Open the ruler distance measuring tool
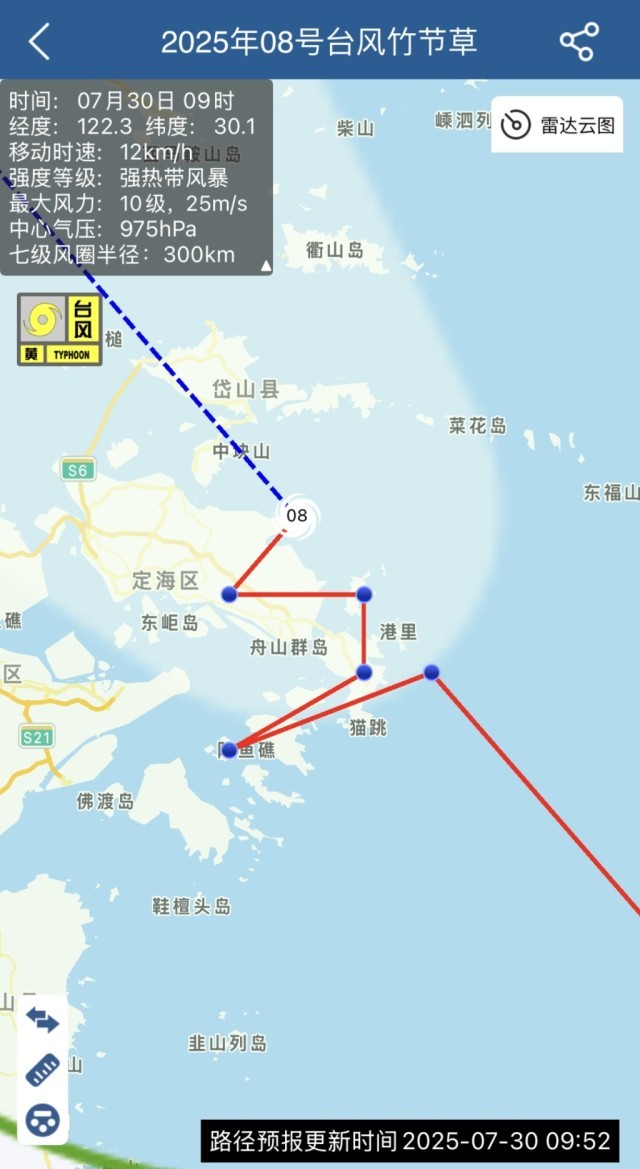Screen dimensions: 640x1169 [x=43, y=1070]
